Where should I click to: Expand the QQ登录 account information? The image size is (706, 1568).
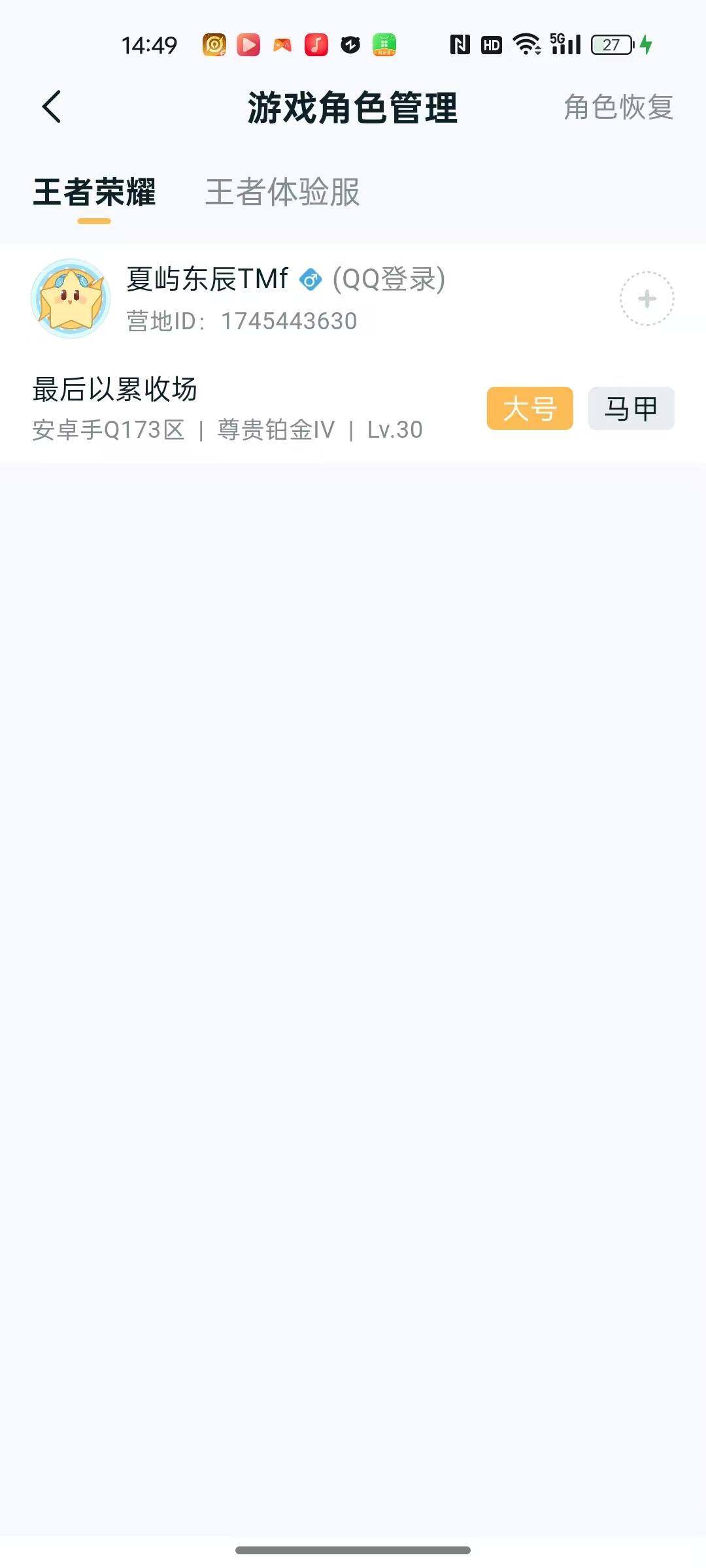(x=388, y=278)
